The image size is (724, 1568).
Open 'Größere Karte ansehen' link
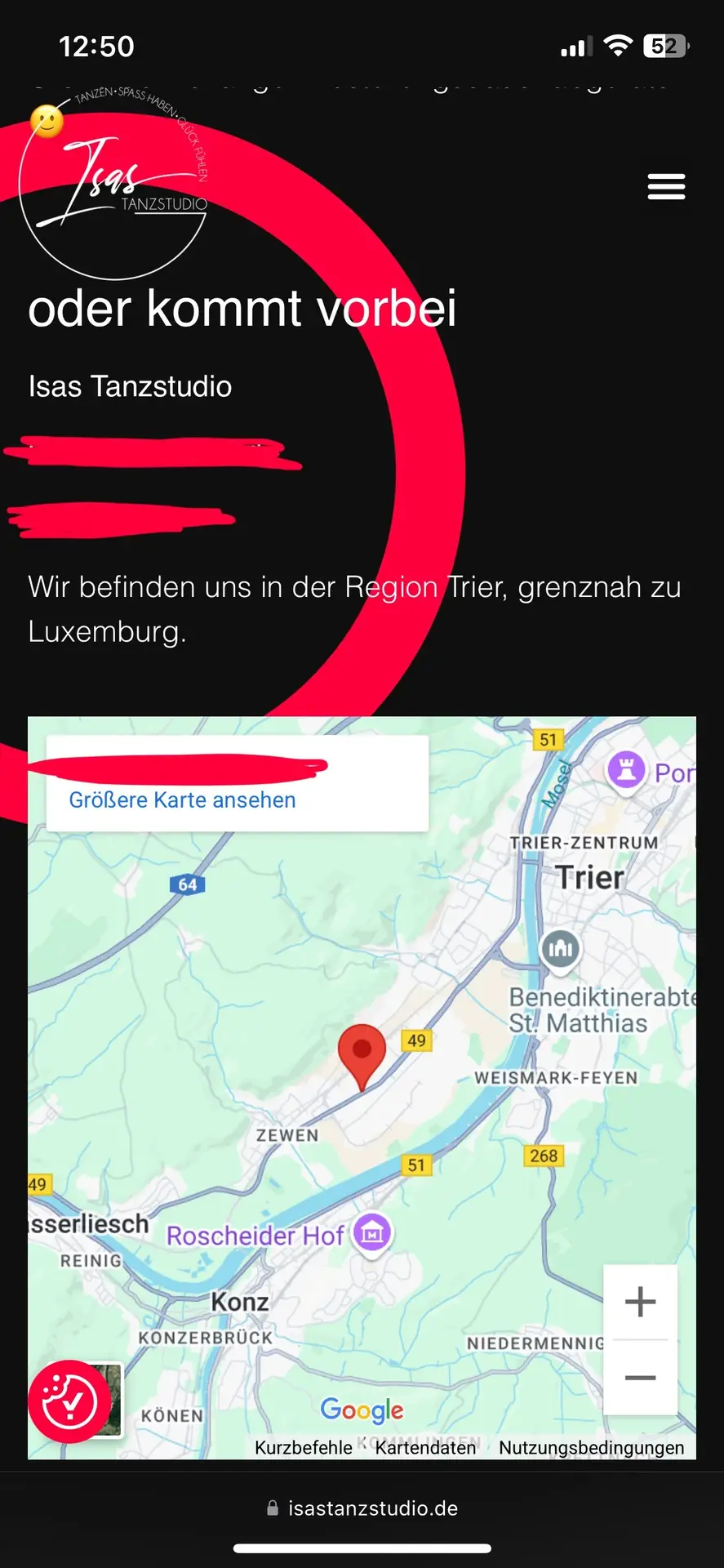[182, 800]
